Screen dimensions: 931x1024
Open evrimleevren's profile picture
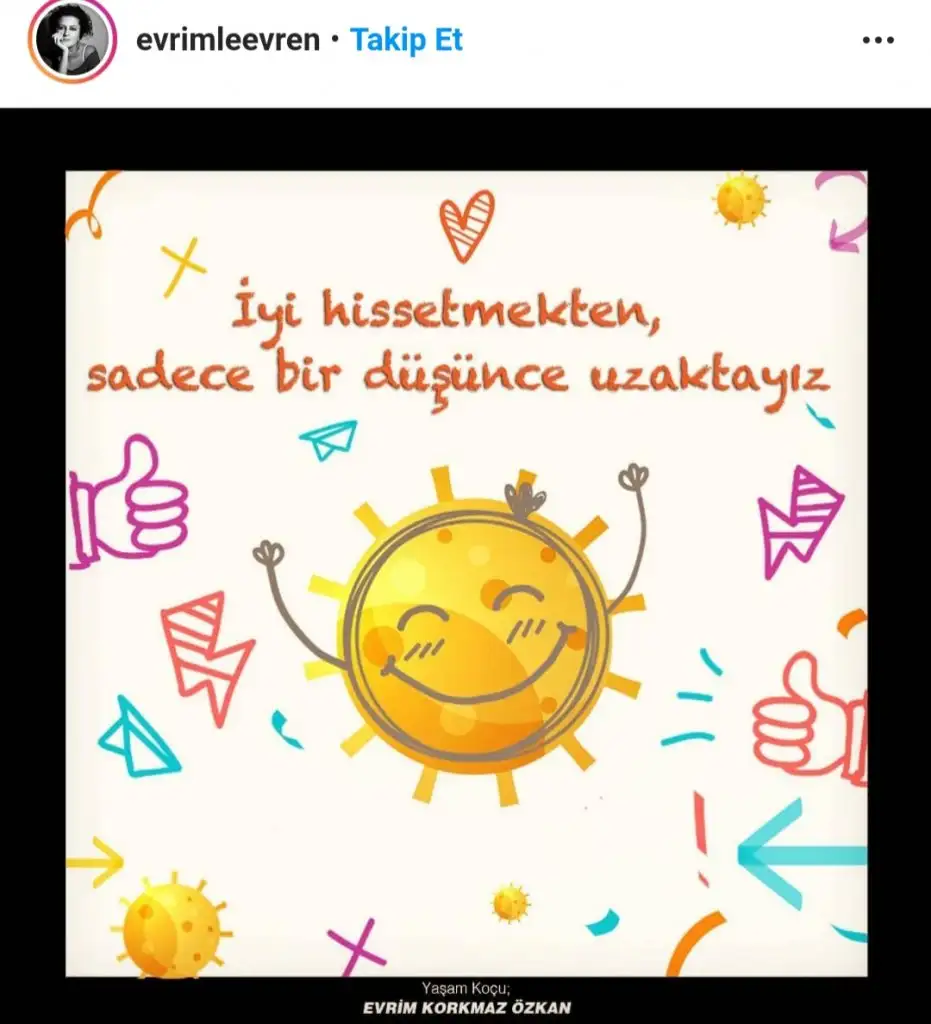[68, 41]
